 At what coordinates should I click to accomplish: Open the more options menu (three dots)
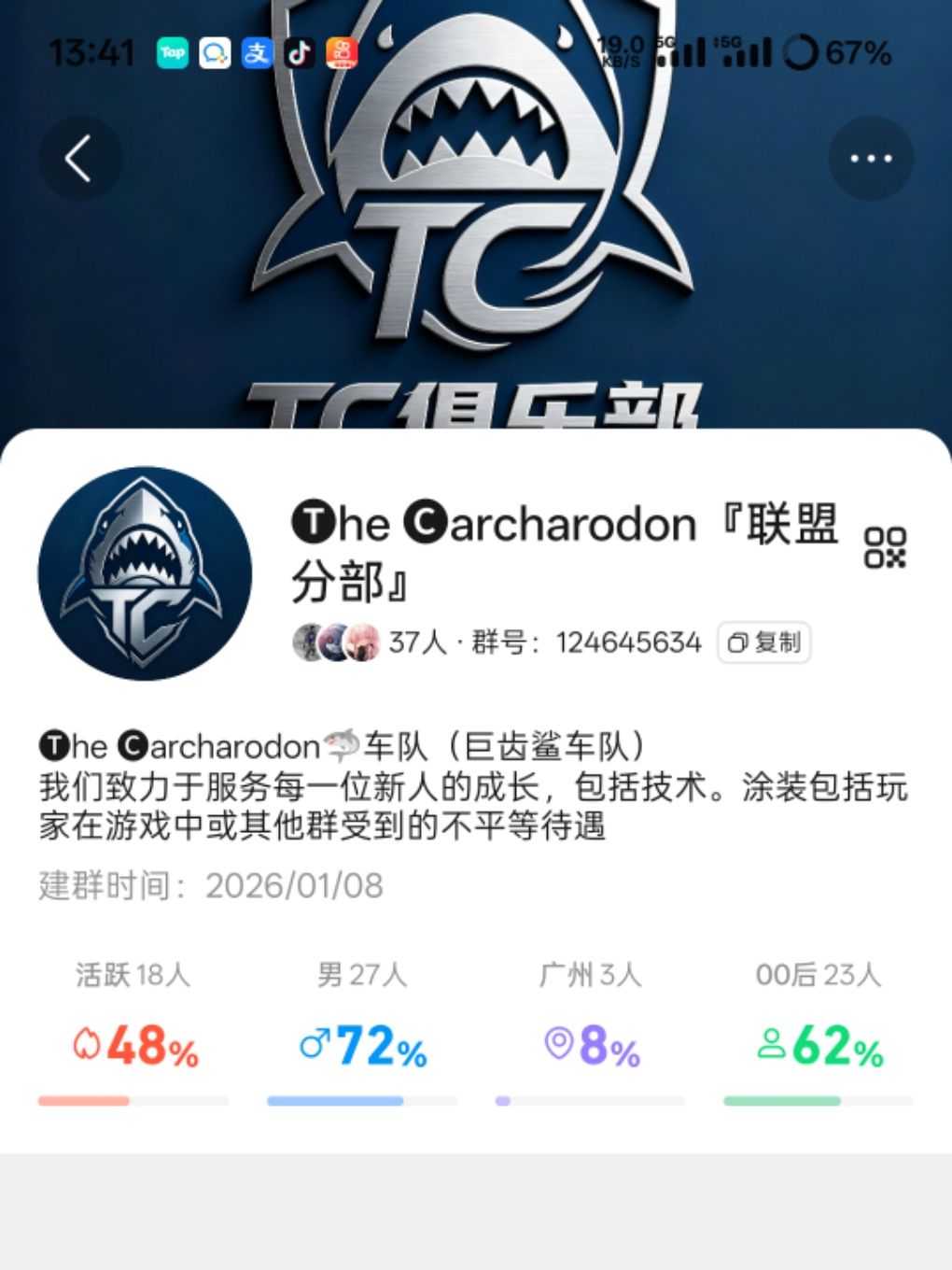[870, 157]
